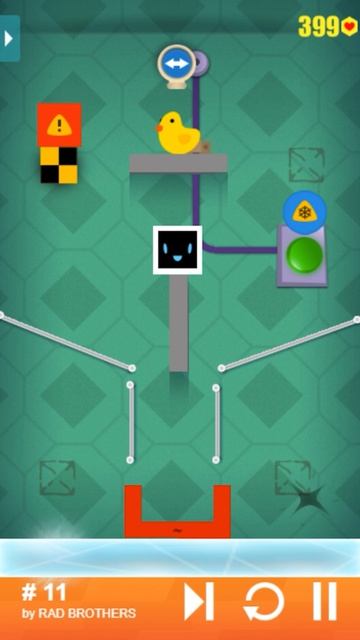
Task: Skip to the next level
Action: [x=199, y=601]
